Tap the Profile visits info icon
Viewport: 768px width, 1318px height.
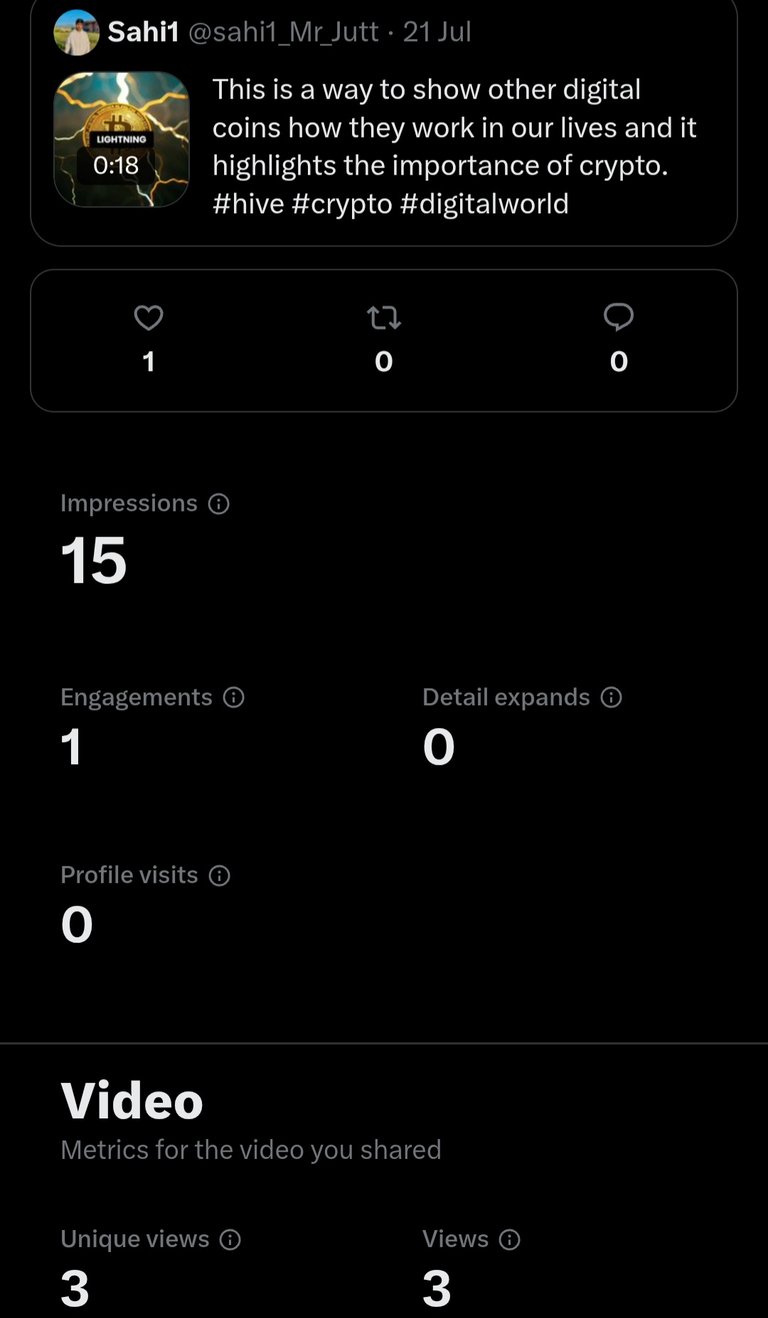[220, 875]
